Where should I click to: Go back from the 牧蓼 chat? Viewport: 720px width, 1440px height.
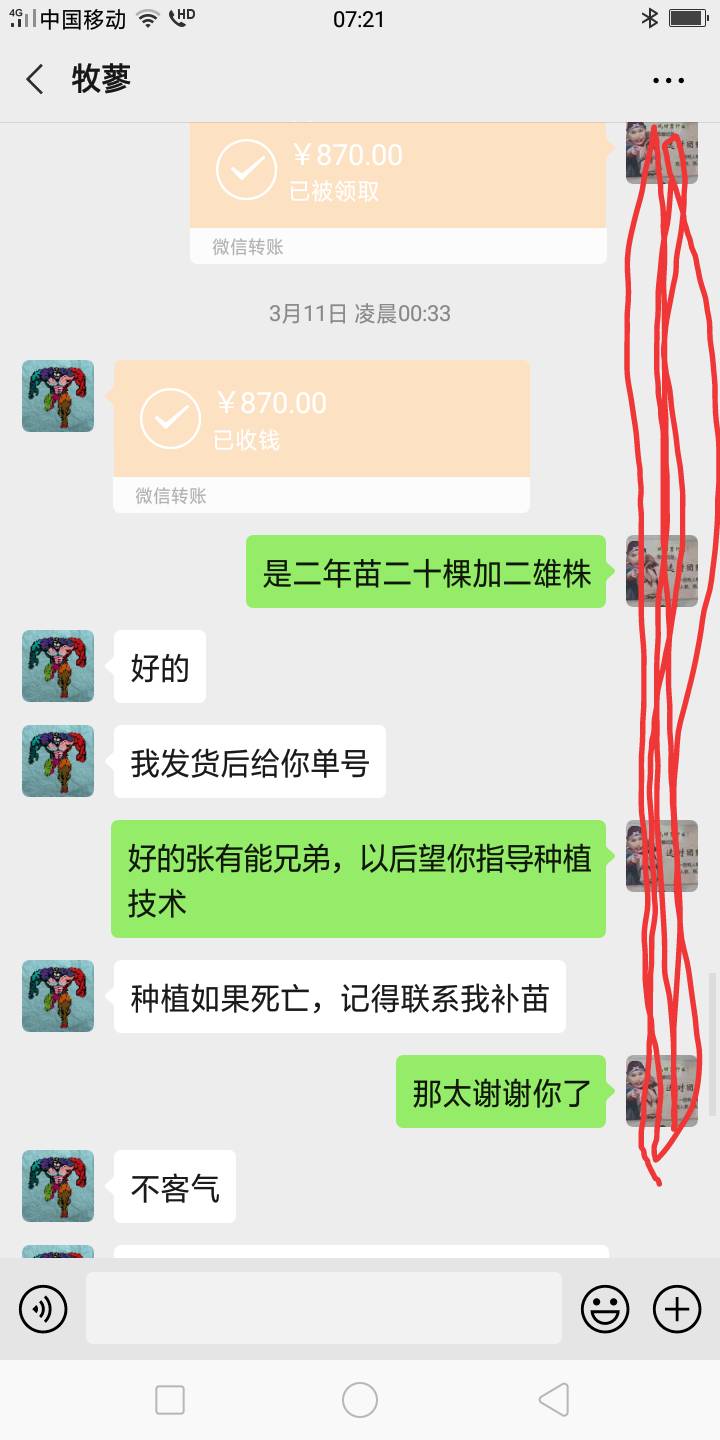click(35, 79)
